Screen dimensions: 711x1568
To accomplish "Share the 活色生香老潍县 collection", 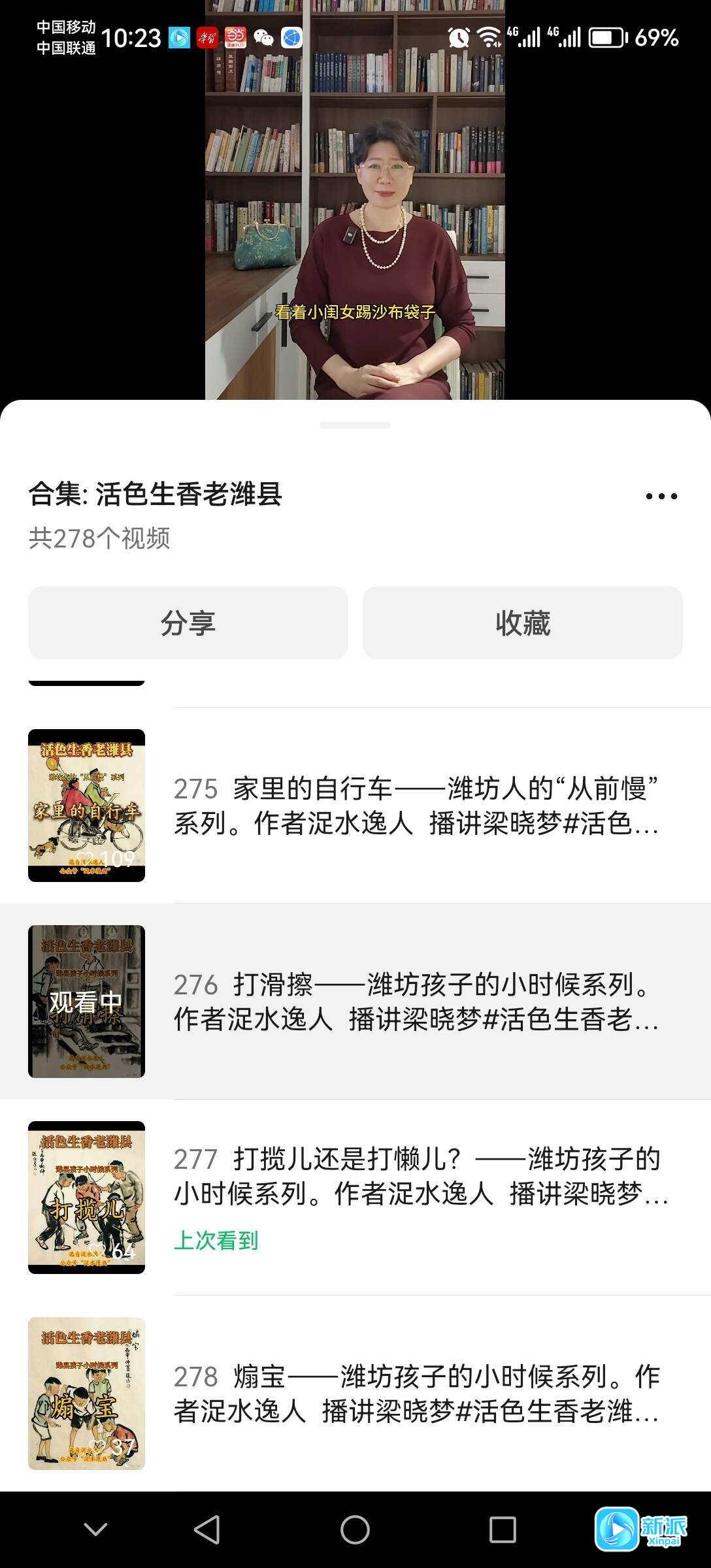I will (188, 623).
